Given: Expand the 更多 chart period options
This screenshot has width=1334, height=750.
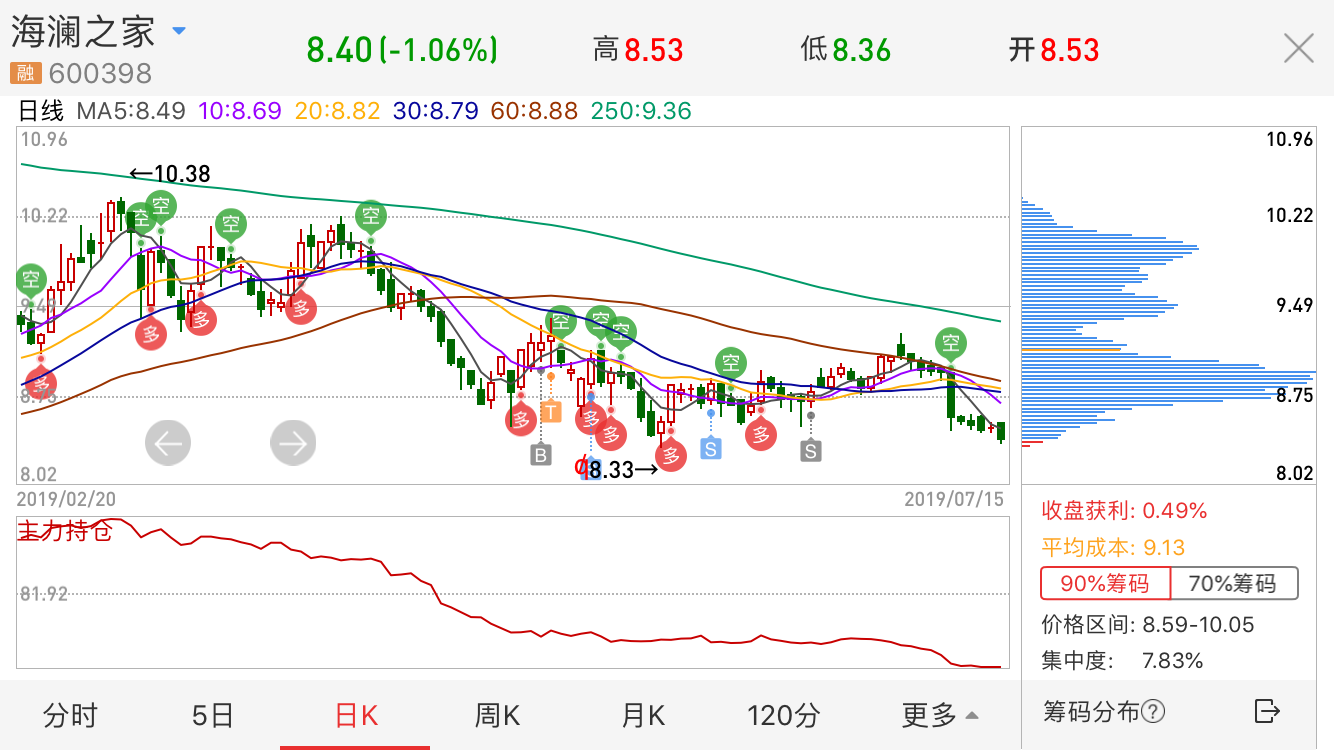Looking at the screenshot, I should pos(939,715).
